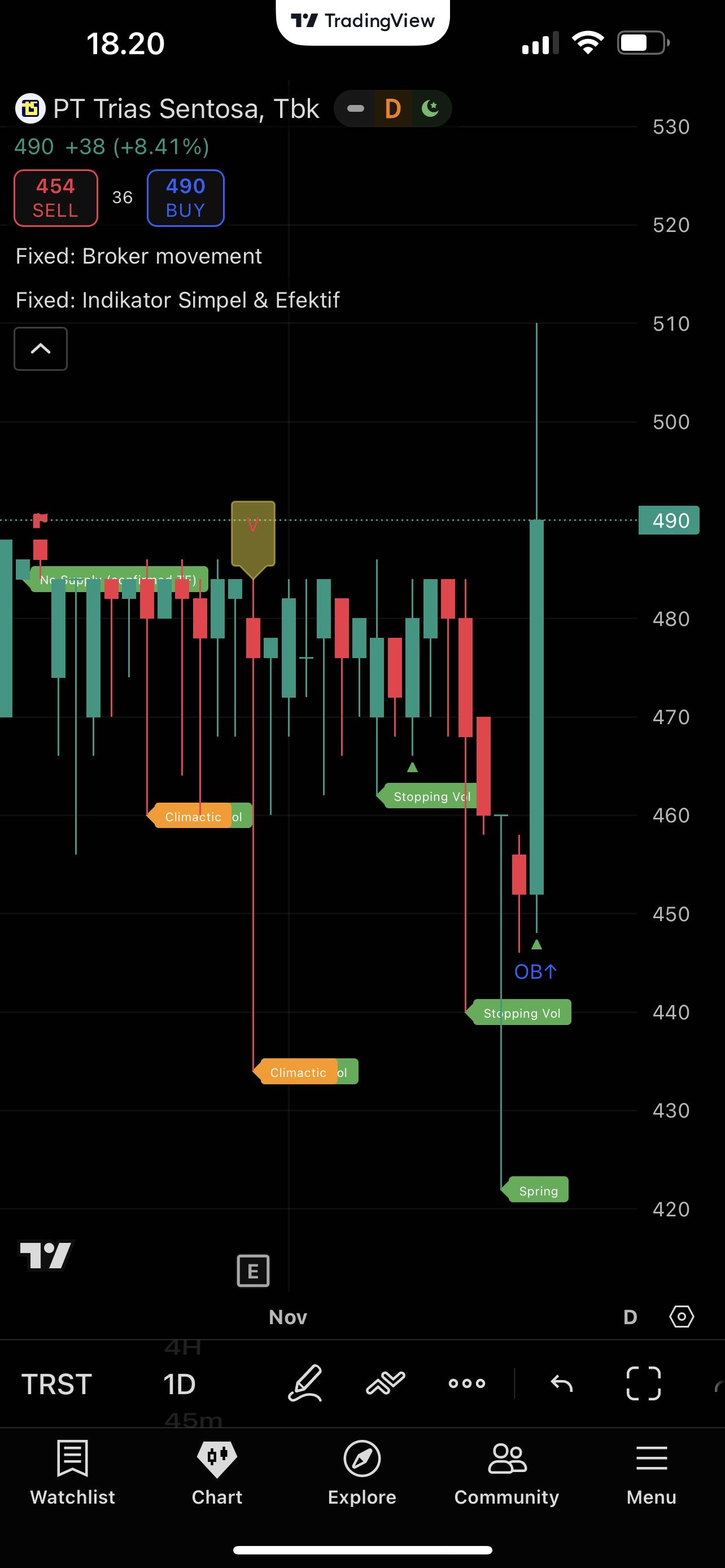
Task: Collapse the indicator legend with the chevron
Action: click(x=41, y=349)
